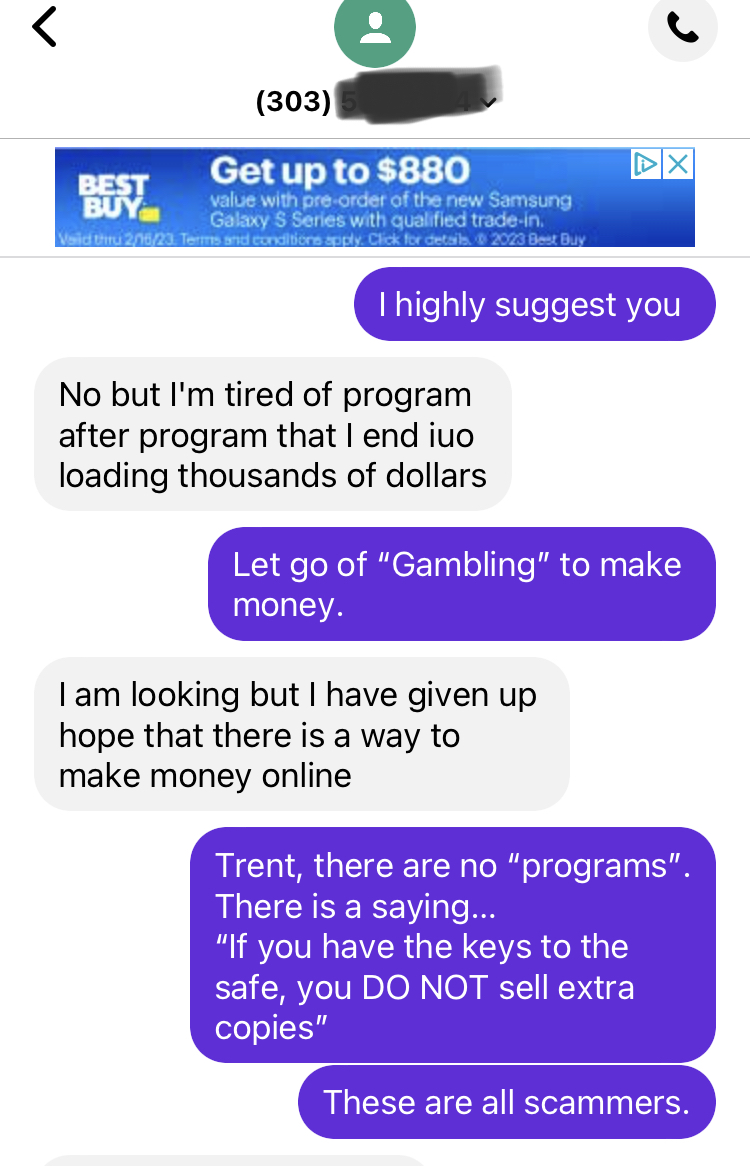
Task: Call this contact with the phone icon
Action: click(x=683, y=29)
